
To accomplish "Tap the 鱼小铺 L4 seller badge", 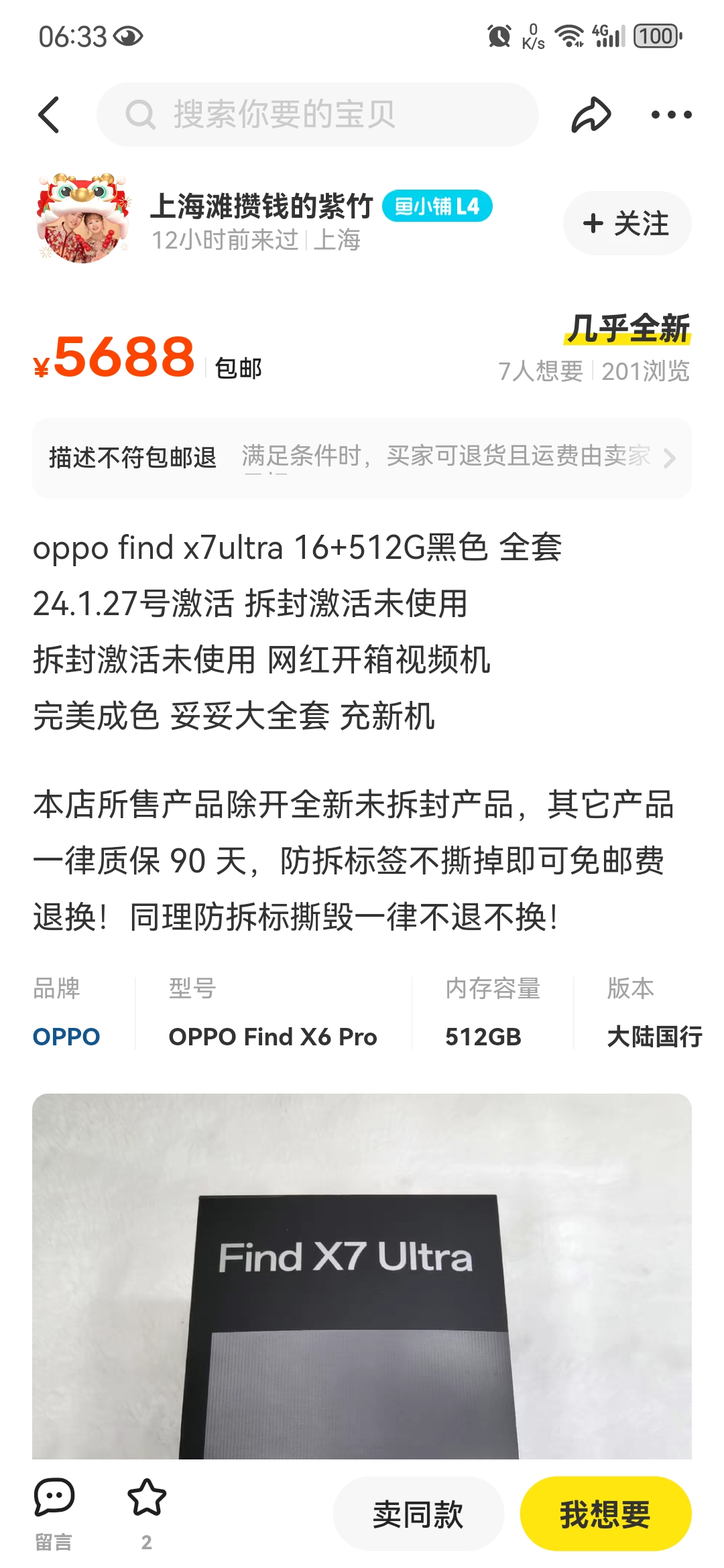I will pyautogui.click(x=440, y=206).
